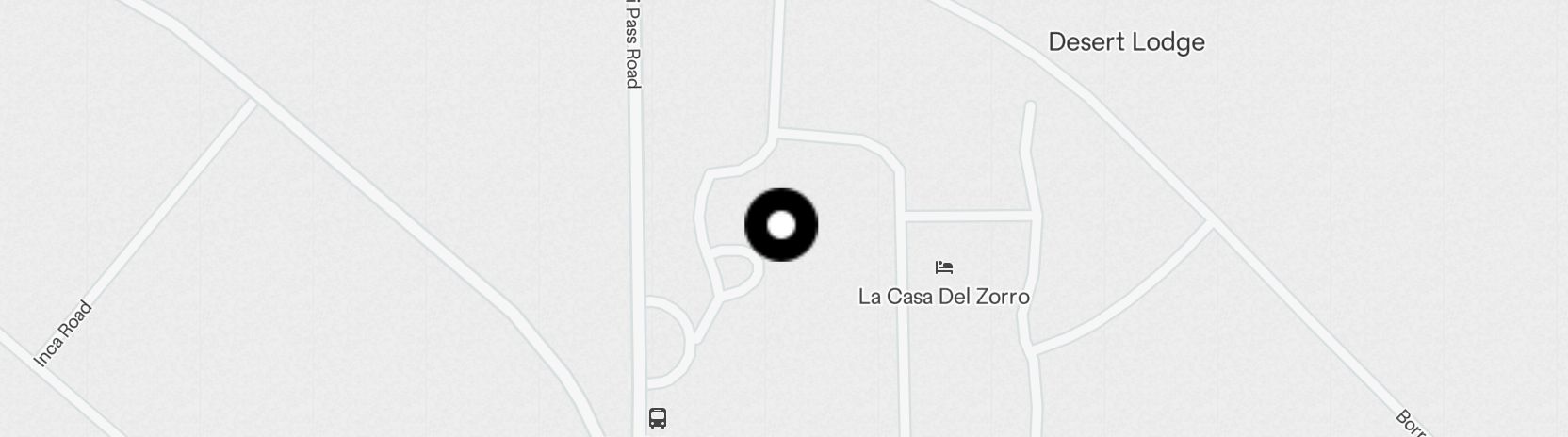Tap the bus stop icon on map
1568x437 pixels.
tap(658, 417)
